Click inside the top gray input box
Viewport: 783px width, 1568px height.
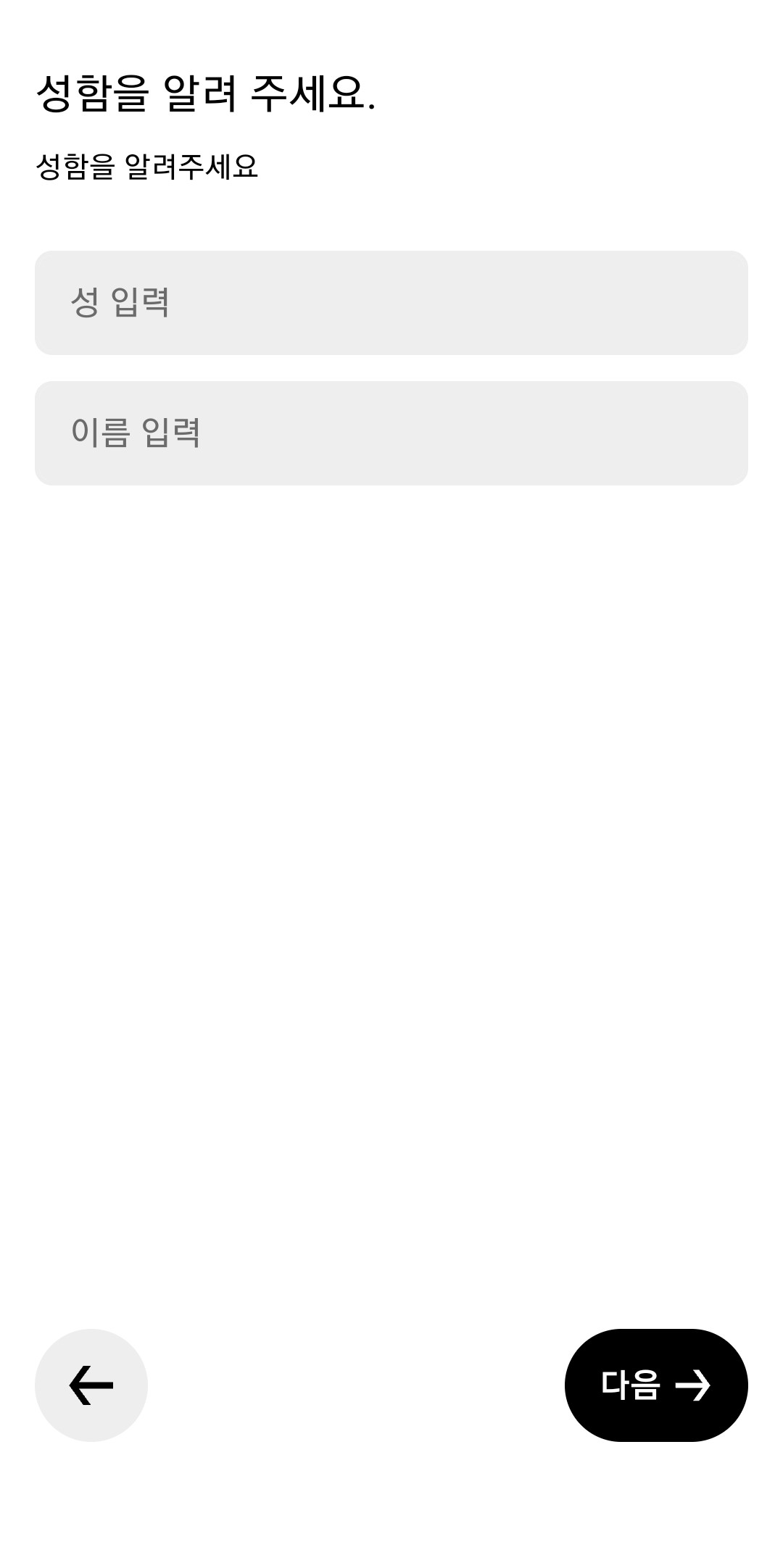391,303
